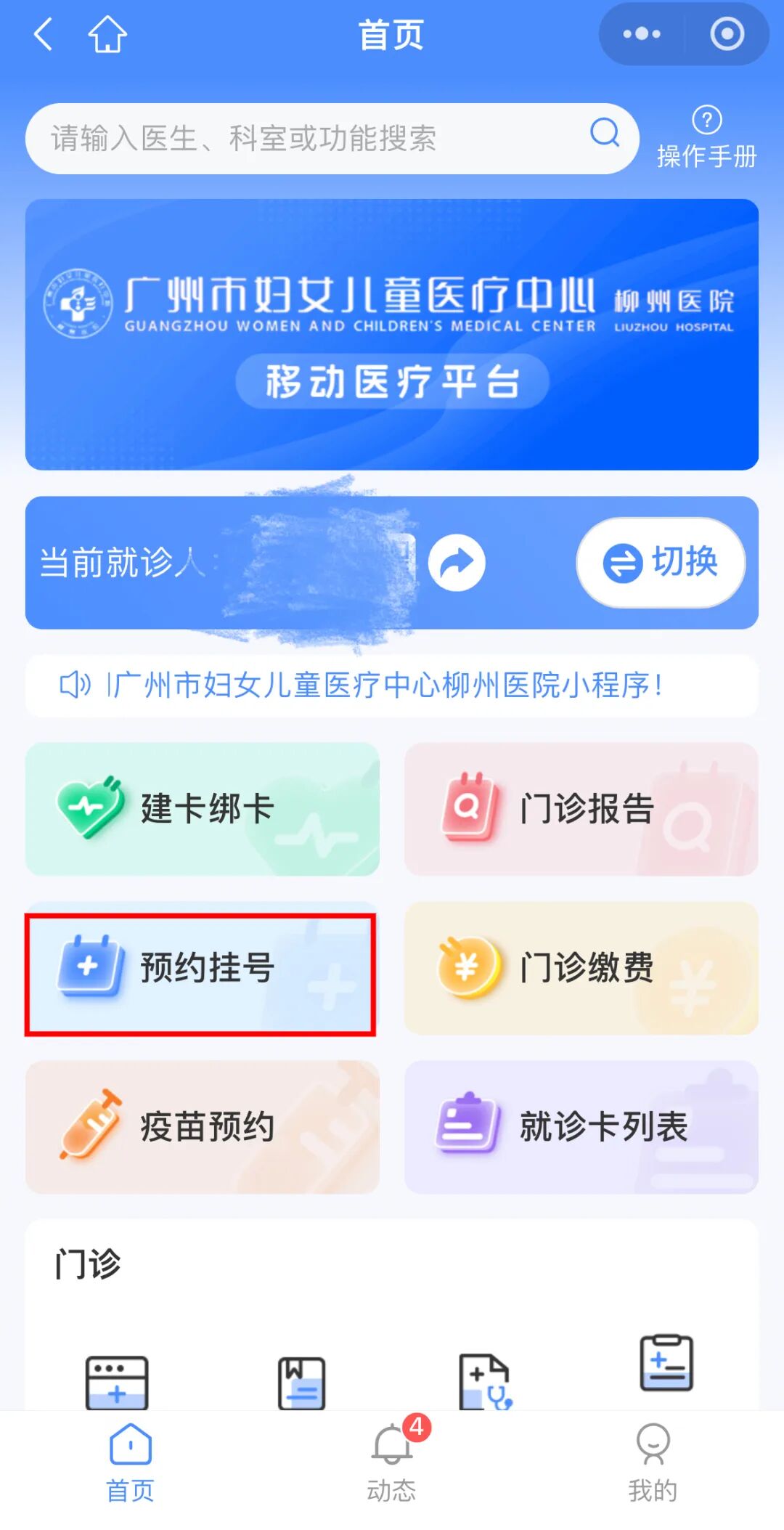The image size is (784, 1530).
Task: Open the three-dot mini program menu
Action: pyautogui.click(x=642, y=34)
